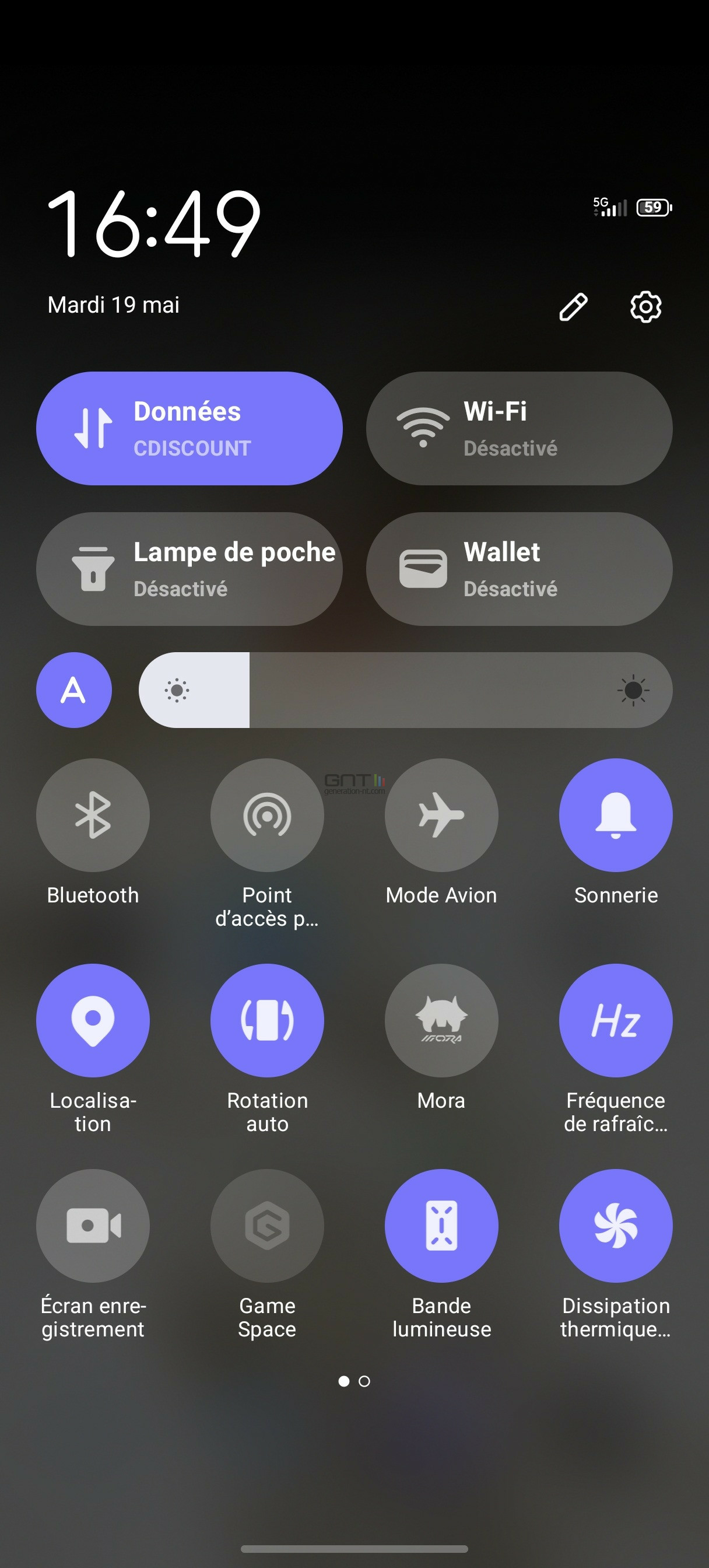Tap the brightness slider to adjust level

[405, 689]
